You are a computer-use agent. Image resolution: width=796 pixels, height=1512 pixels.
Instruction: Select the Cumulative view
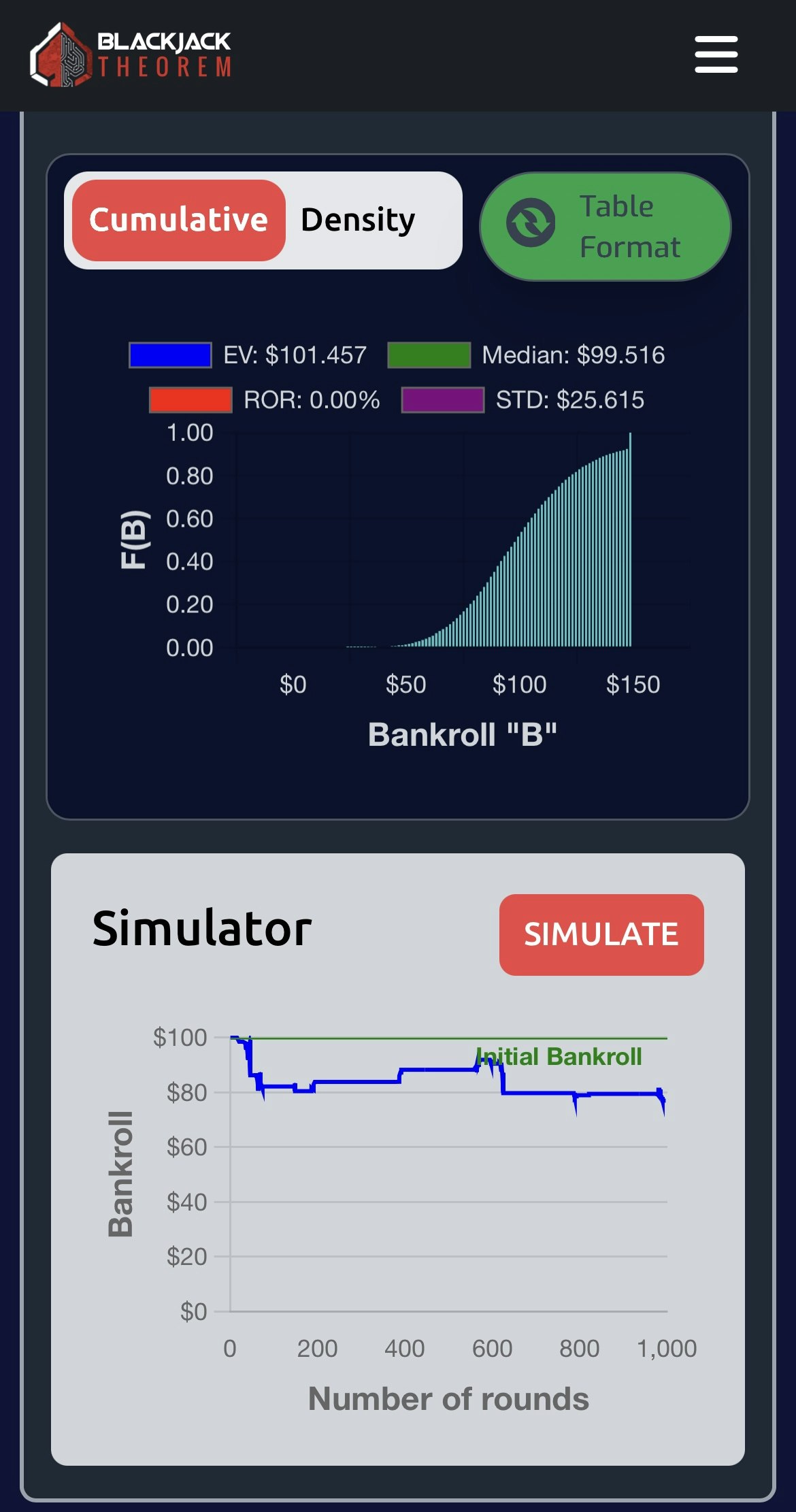pos(178,220)
